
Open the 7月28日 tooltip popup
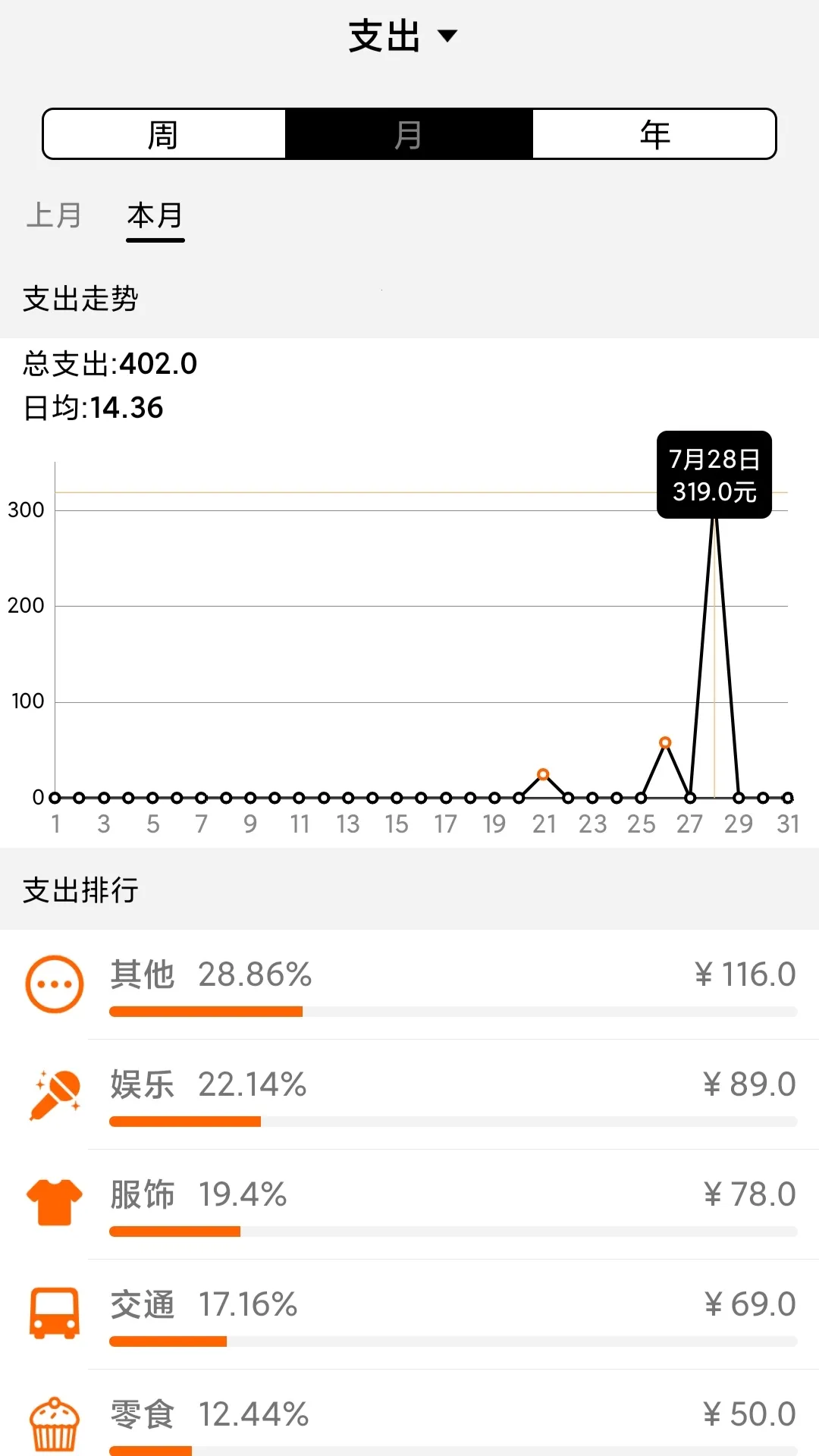tap(714, 472)
